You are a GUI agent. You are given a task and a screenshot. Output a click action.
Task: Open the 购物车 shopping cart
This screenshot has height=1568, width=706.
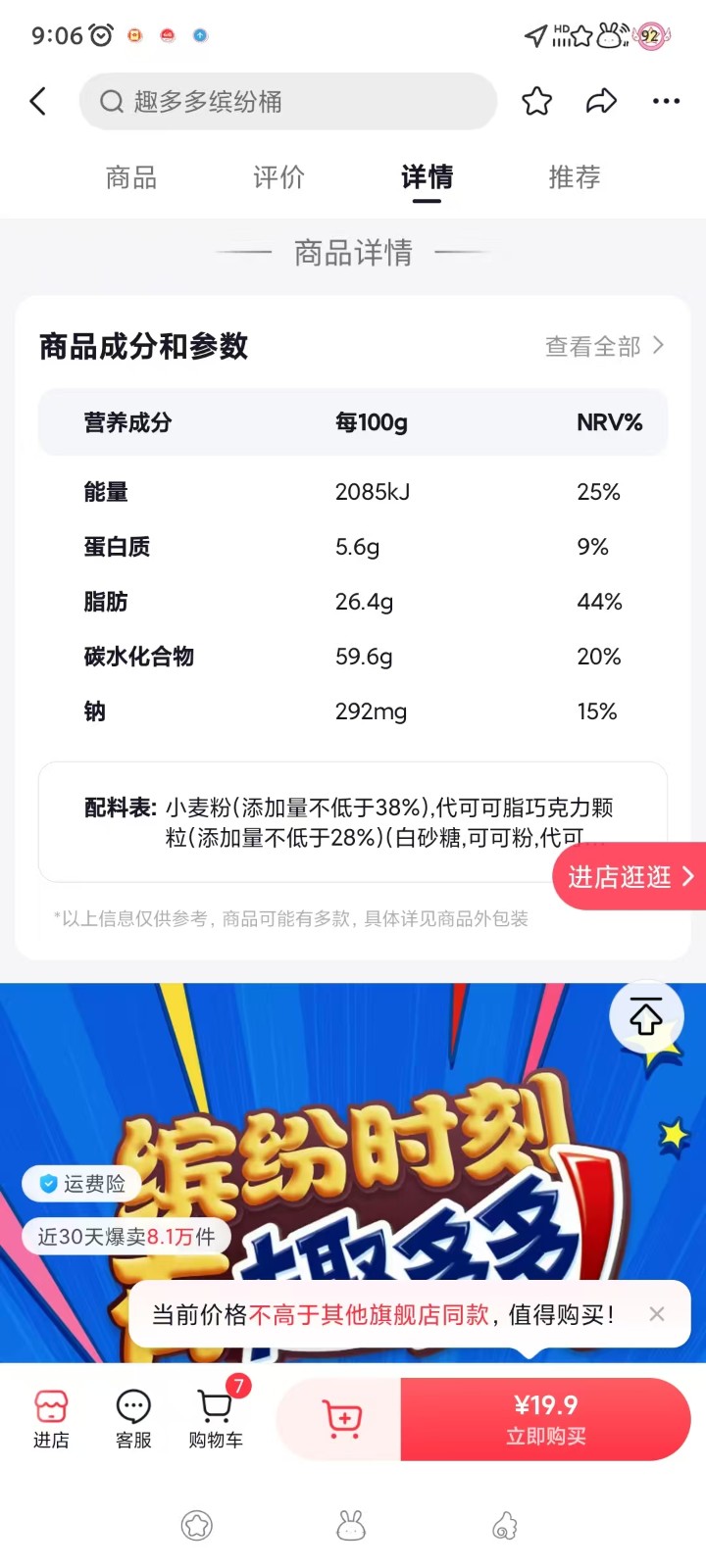pyautogui.click(x=216, y=1419)
